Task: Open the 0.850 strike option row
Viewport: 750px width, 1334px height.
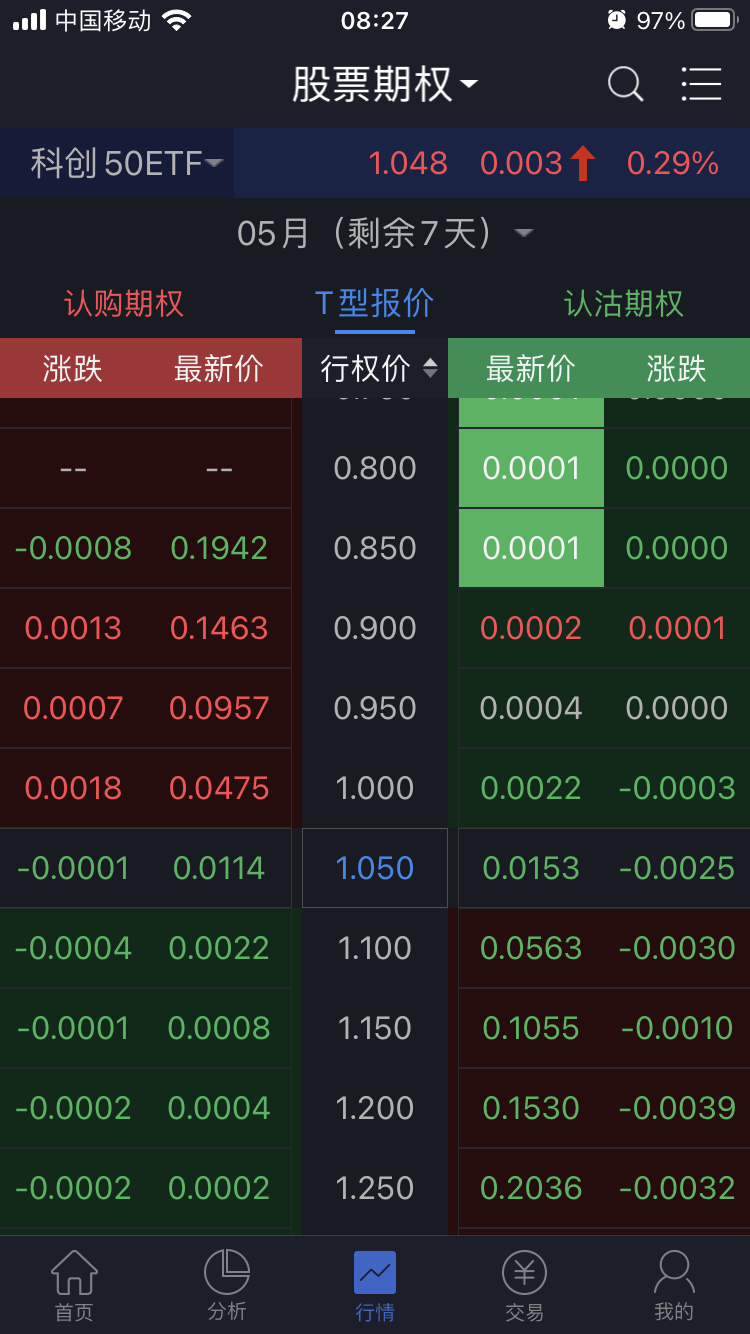Action: pos(375,548)
